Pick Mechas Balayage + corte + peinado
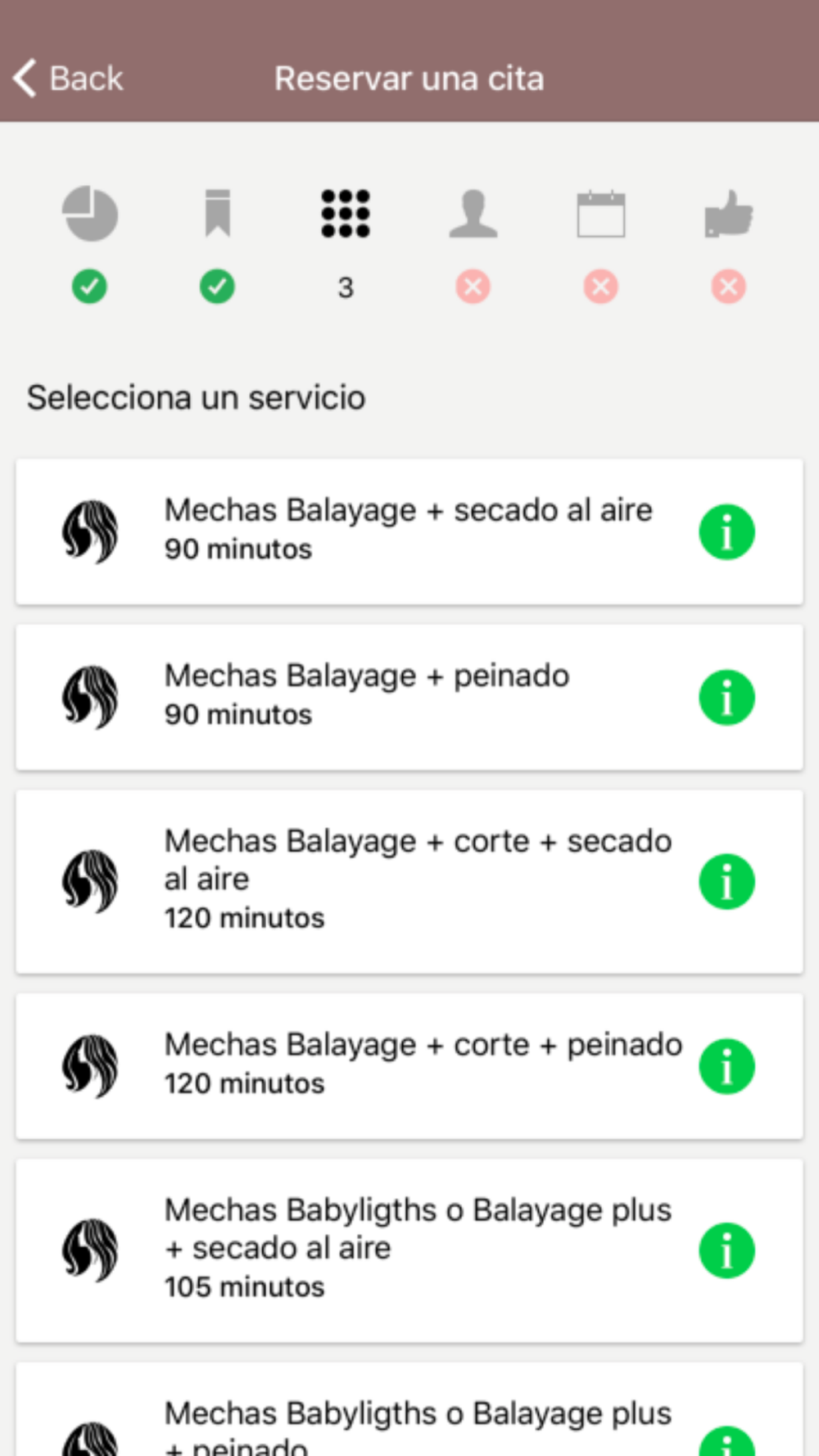The width and height of the screenshot is (819, 1456). click(x=409, y=1065)
